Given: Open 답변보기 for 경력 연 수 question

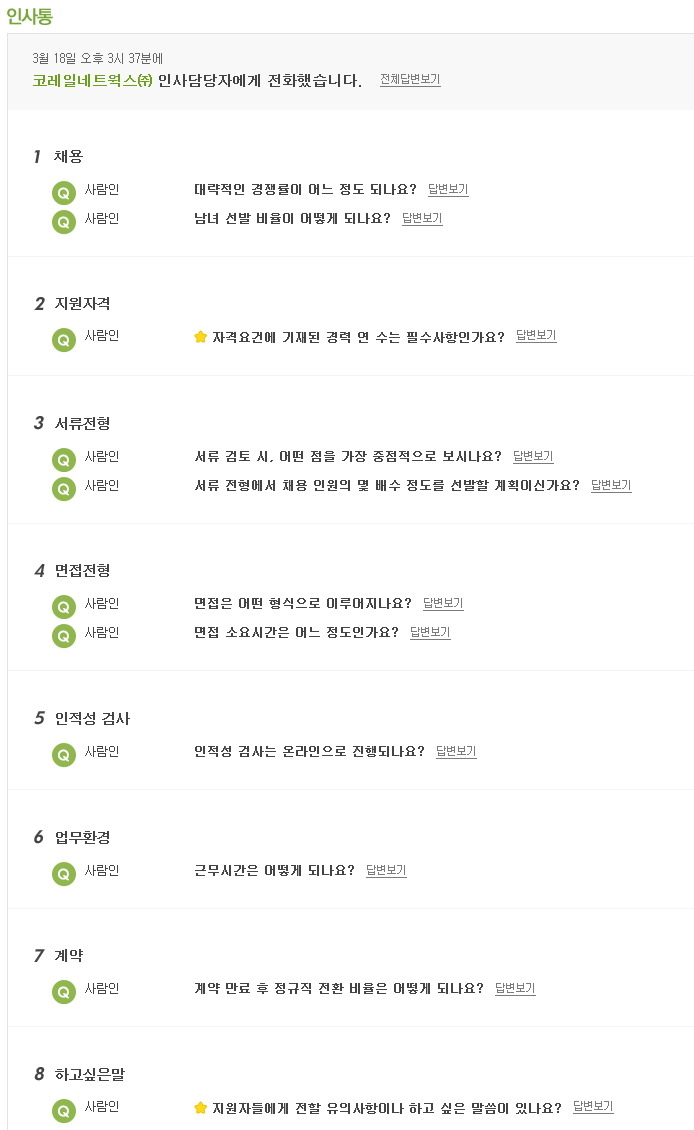Looking at the screenshot, I should [536, 335].
